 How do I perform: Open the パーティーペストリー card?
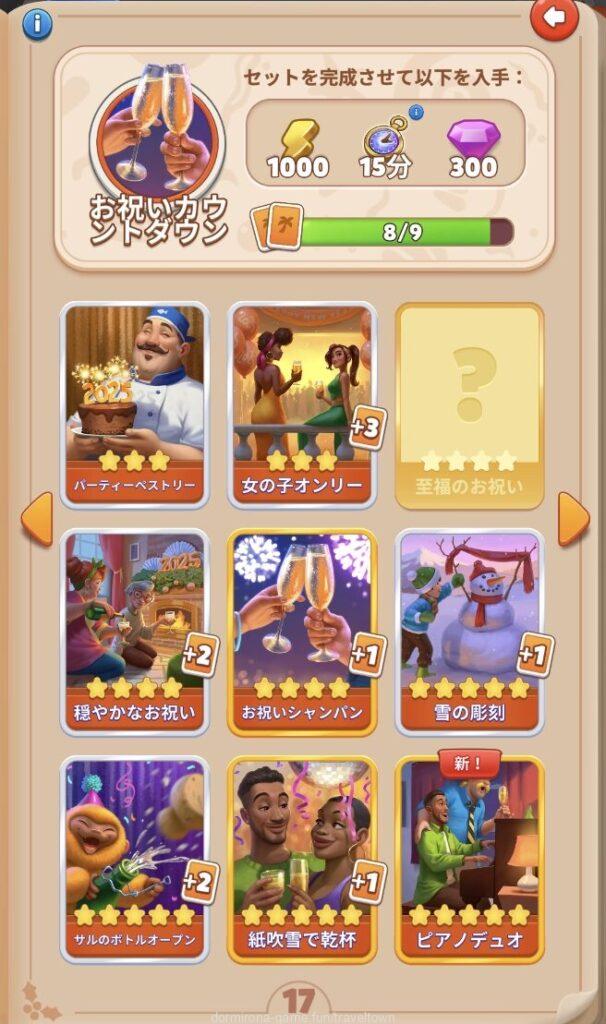135,405
